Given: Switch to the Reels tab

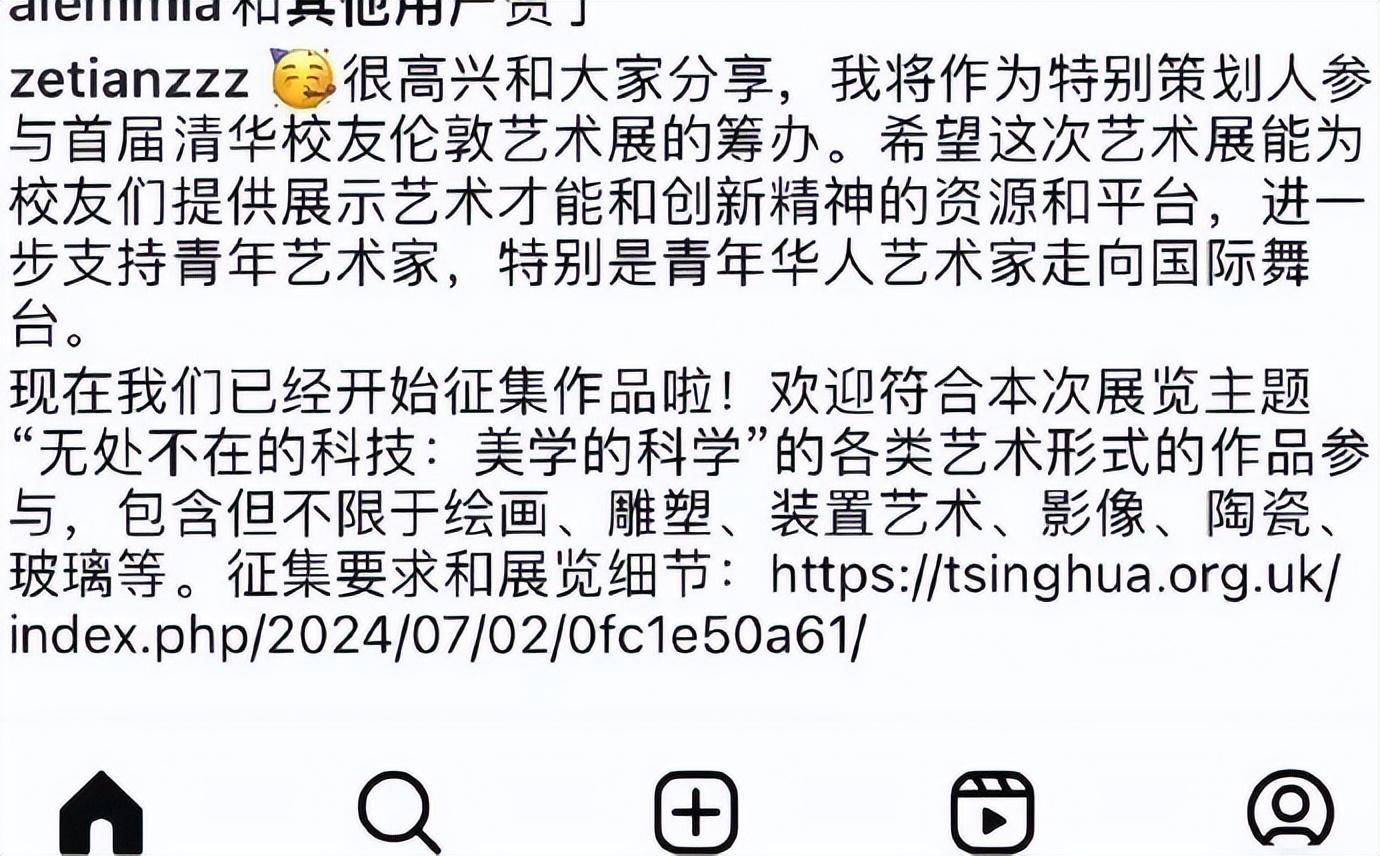Looking at the screenshot, I should click(991, 812).
